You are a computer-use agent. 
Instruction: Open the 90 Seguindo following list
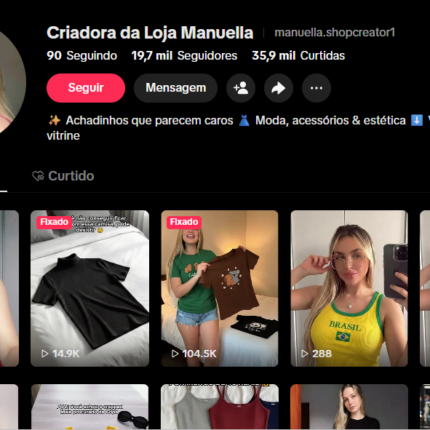[x=82, y=56]
